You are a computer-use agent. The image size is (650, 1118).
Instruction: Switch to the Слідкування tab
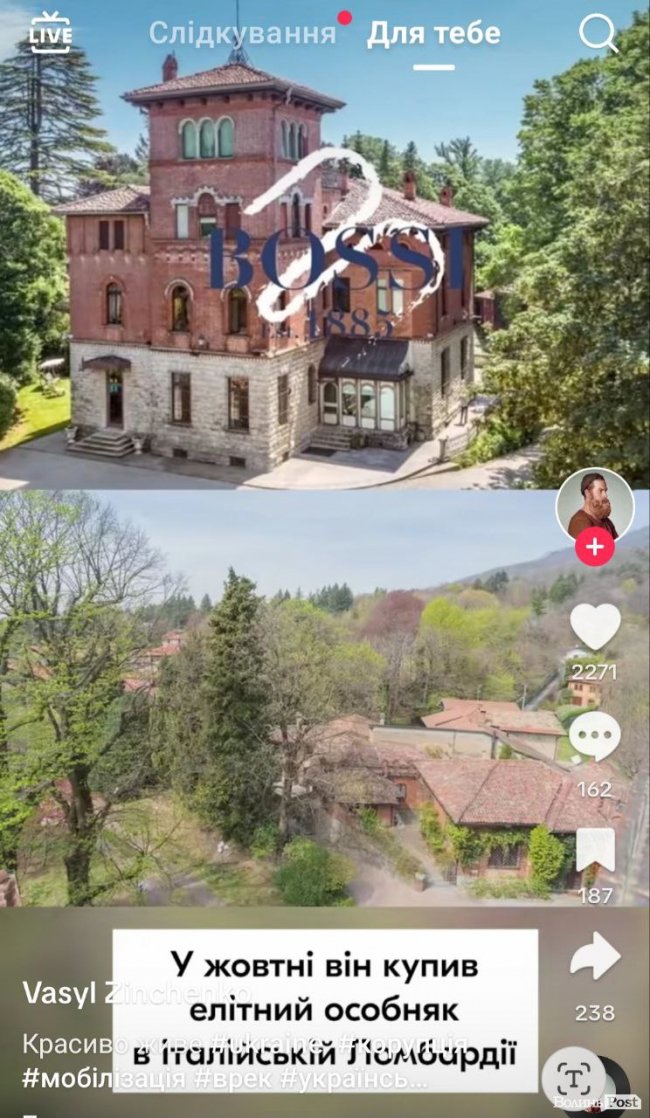(243, 33)
